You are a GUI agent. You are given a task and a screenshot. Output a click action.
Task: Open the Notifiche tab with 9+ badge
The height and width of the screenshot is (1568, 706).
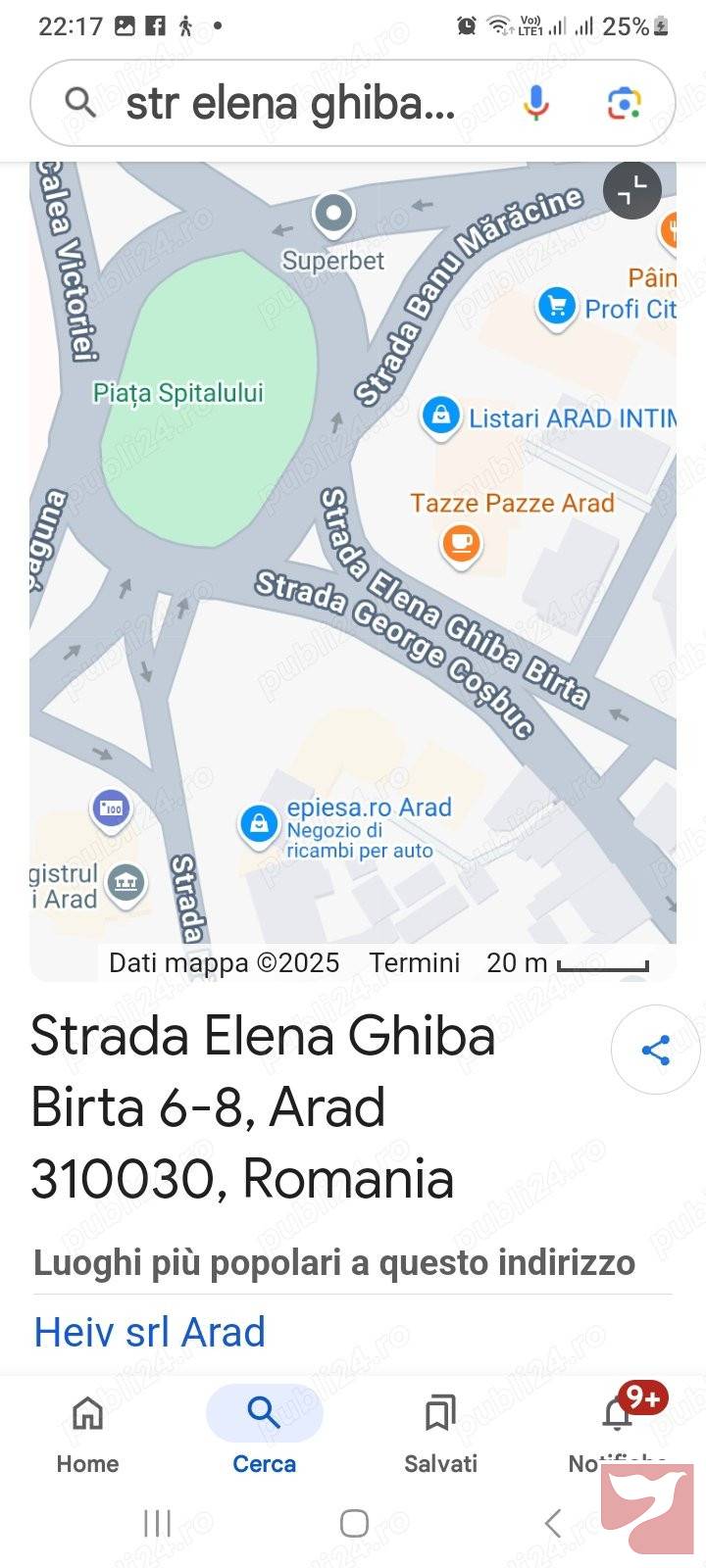618,1434
